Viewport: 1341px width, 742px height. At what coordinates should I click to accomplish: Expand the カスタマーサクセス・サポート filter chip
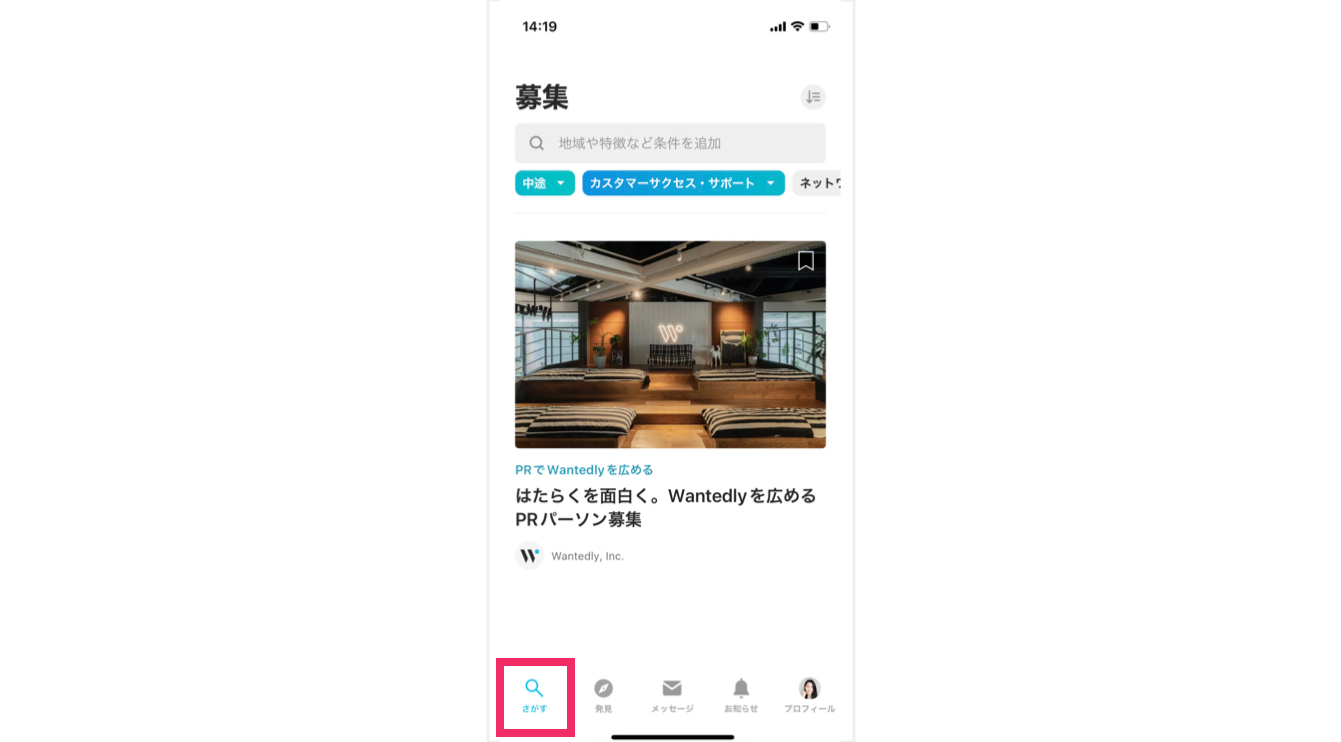pyautogui.click(x=683, y=183)
